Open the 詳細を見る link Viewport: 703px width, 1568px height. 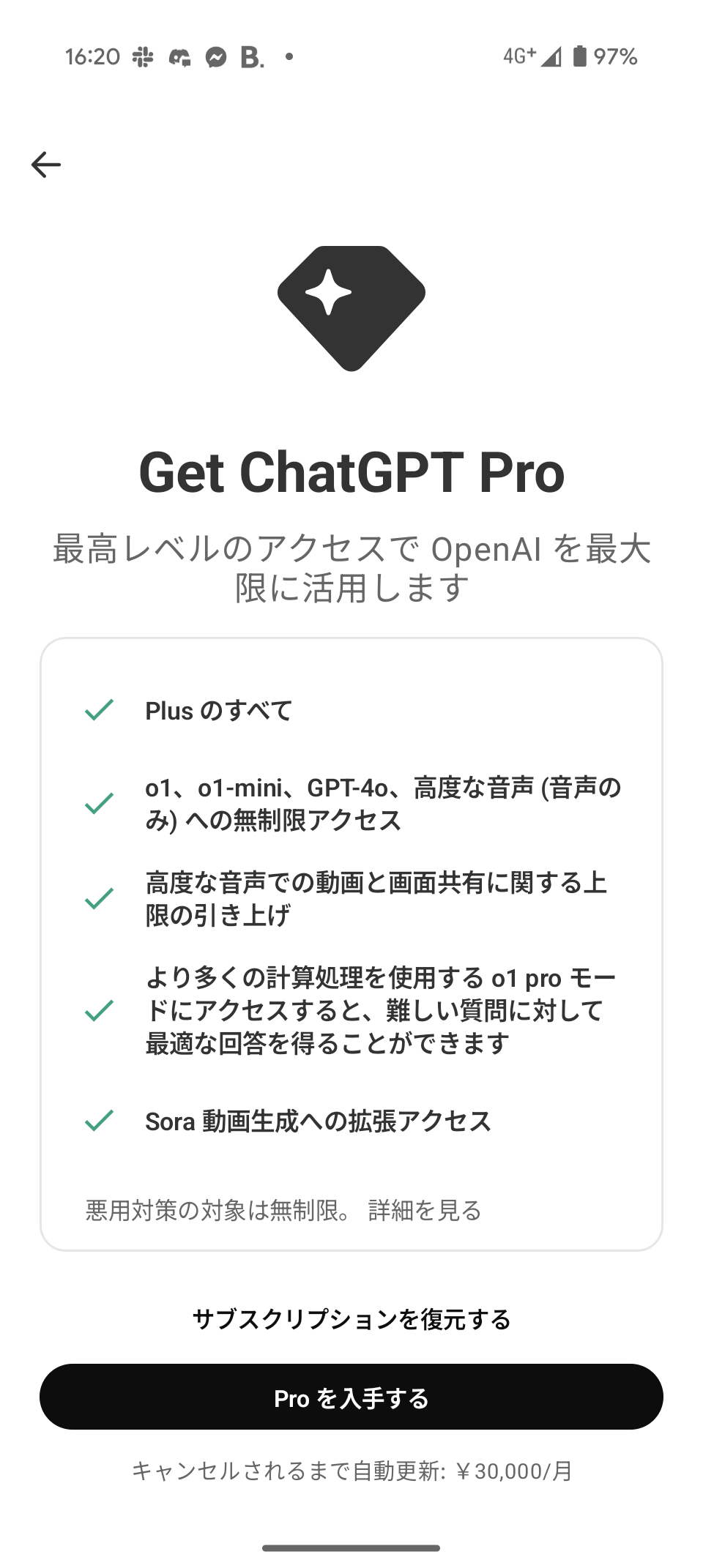click(425, 1210)
